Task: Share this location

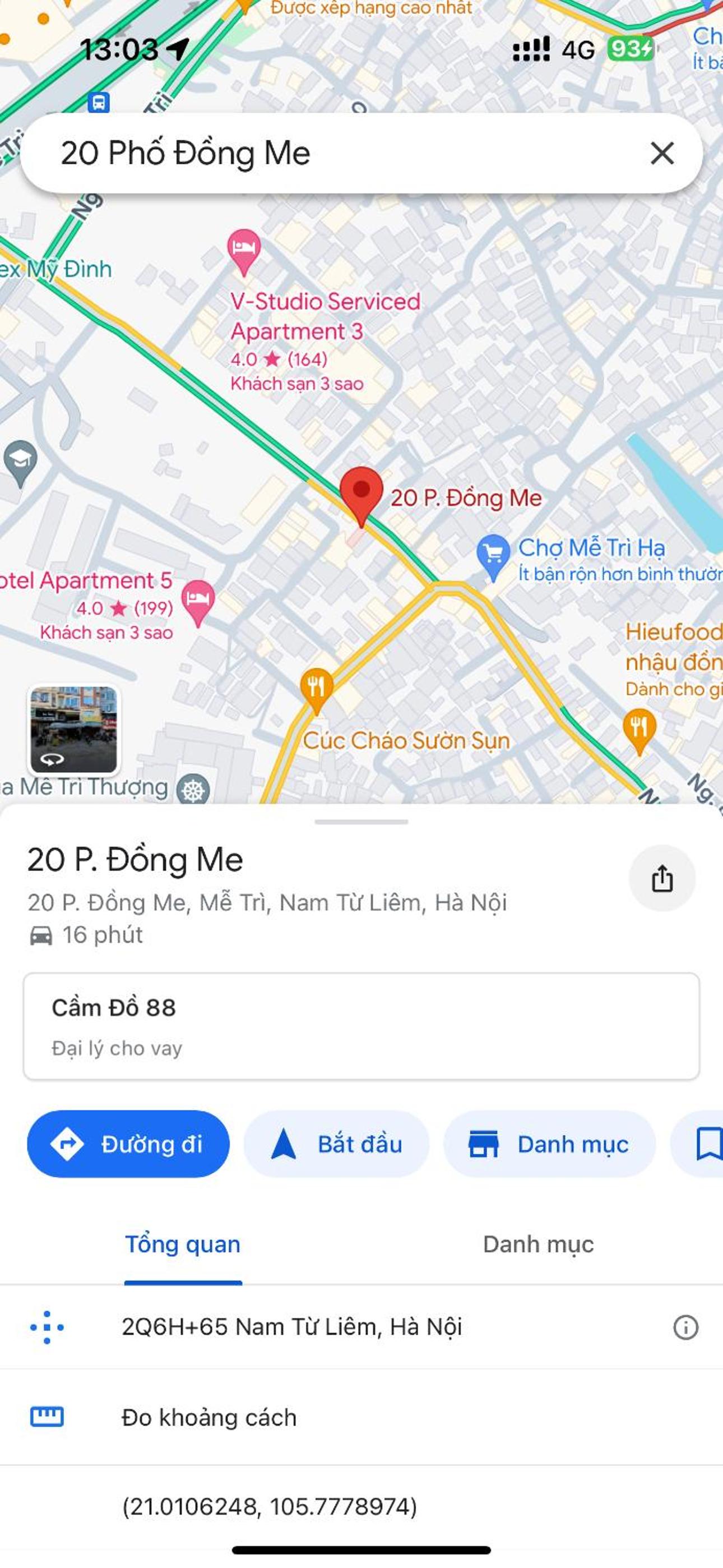Action: pyautogui.click(x=661, y=878)
